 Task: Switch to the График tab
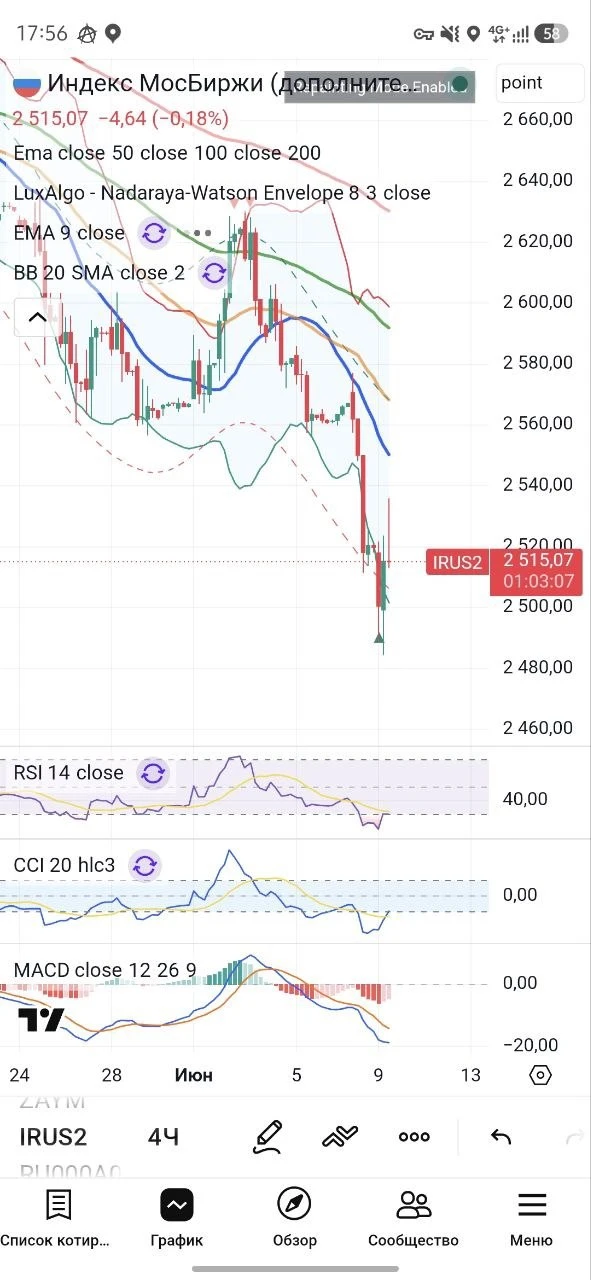point(177,1218)
